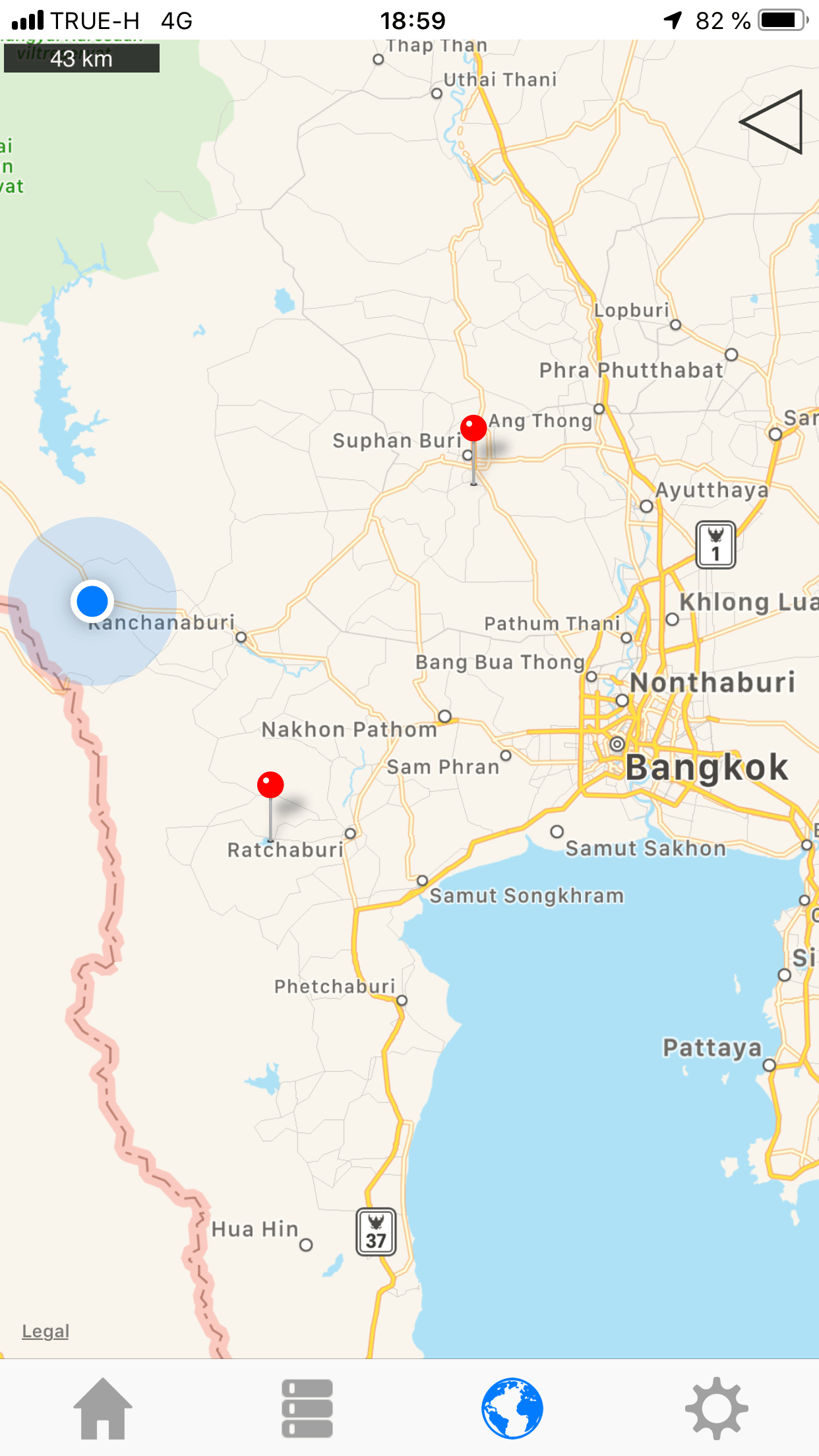Image resolution: width=819 pixels, height=1456 pixels.
Task: Open the Home tab
Action: pyautogui.click(x=102, y=1409)
